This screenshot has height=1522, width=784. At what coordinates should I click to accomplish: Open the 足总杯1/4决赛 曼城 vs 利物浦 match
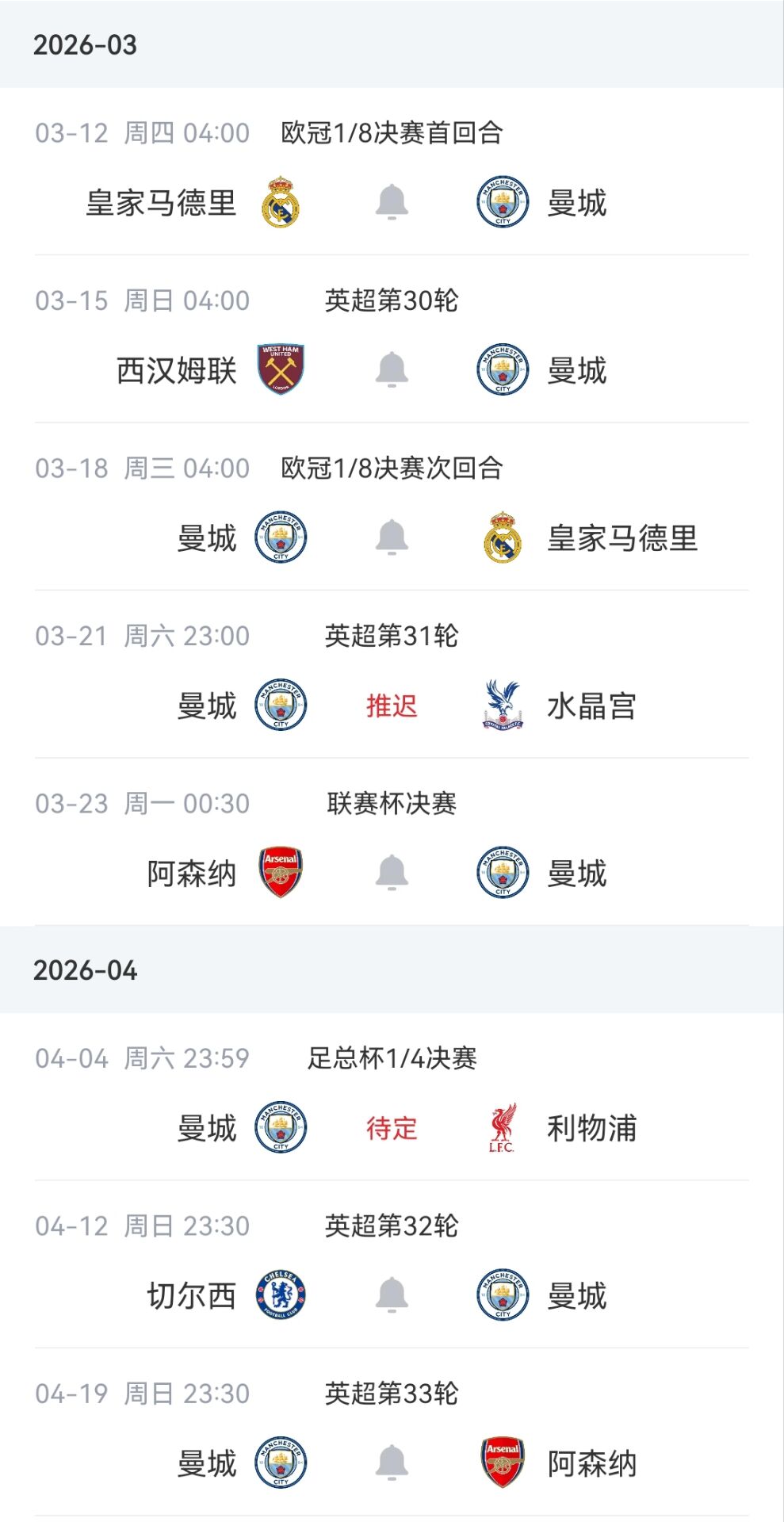pos(392,1127)
